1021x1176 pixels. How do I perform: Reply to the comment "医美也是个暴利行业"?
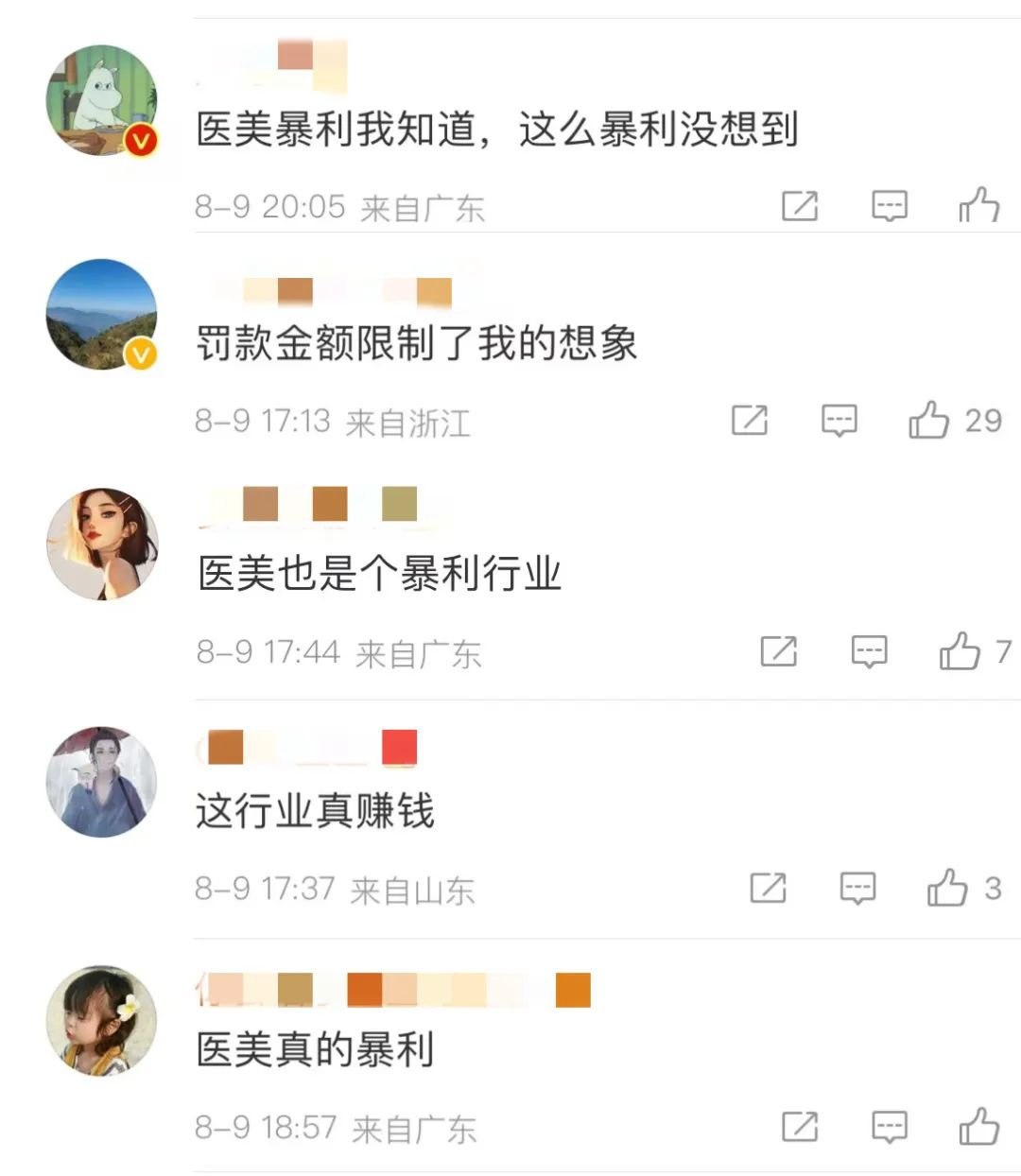coord(869,651)
